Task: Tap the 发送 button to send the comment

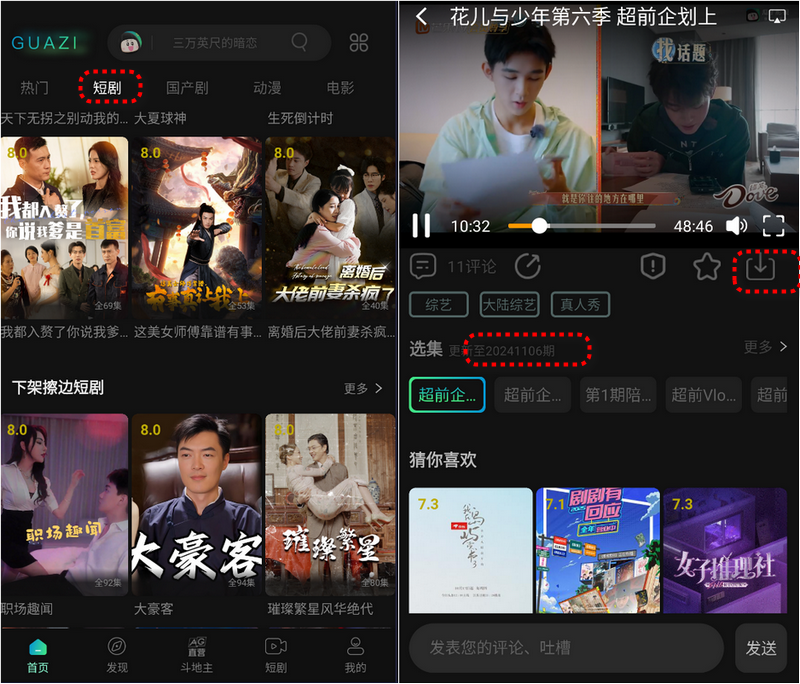Action: click(x=761, y=648)
